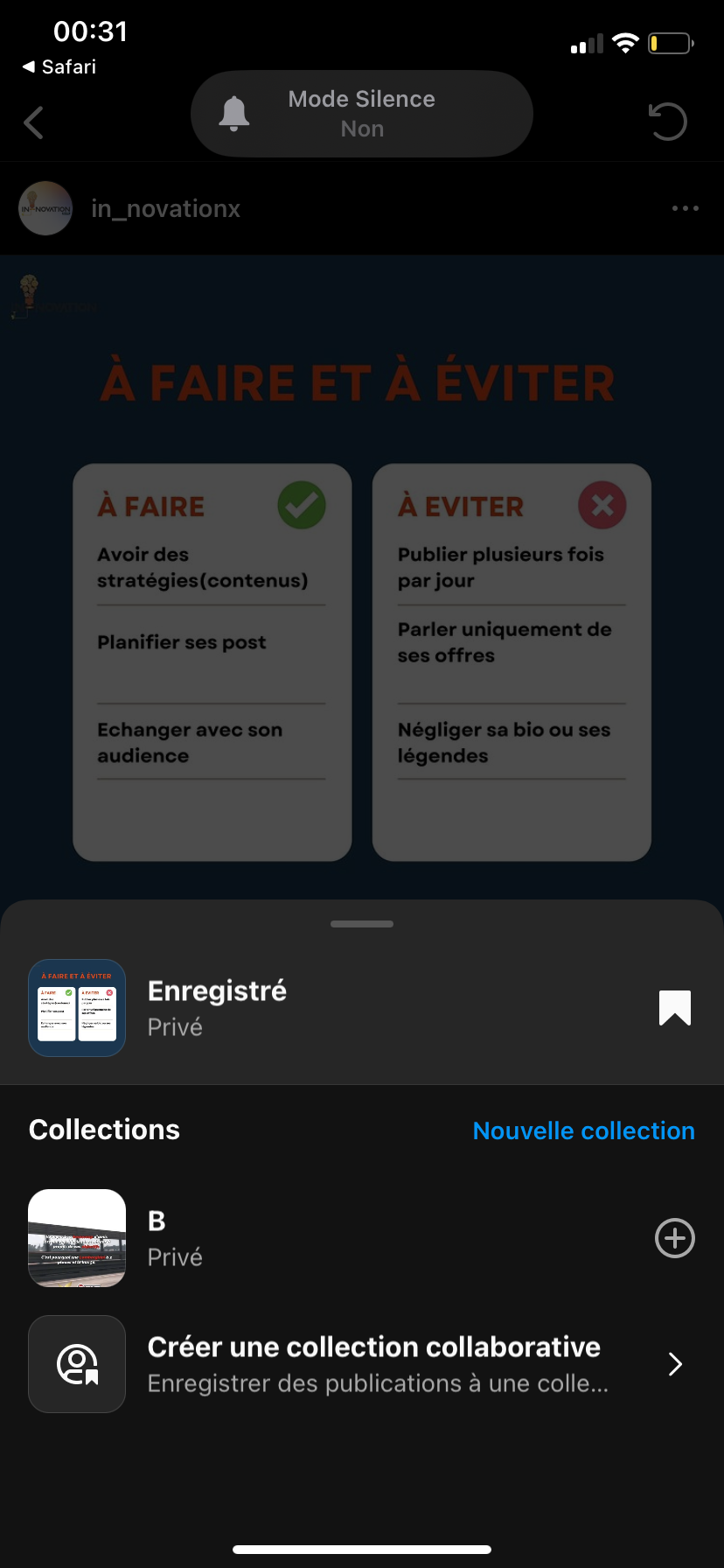The image size is (724, 1568).
Task: Open the Mode Silence pill
Action: click(x=361, y=114)
